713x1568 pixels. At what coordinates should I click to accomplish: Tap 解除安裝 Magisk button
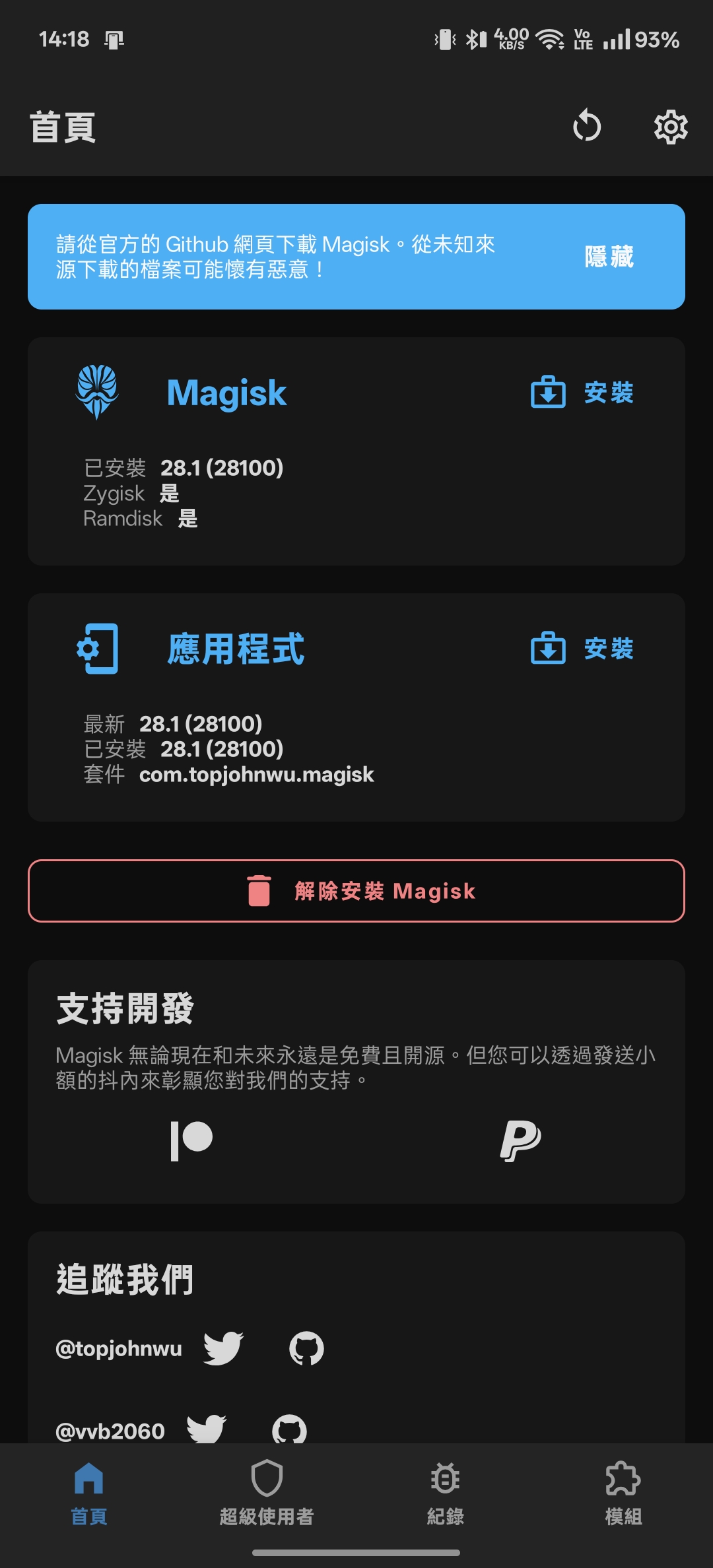[x=356, y=891]
